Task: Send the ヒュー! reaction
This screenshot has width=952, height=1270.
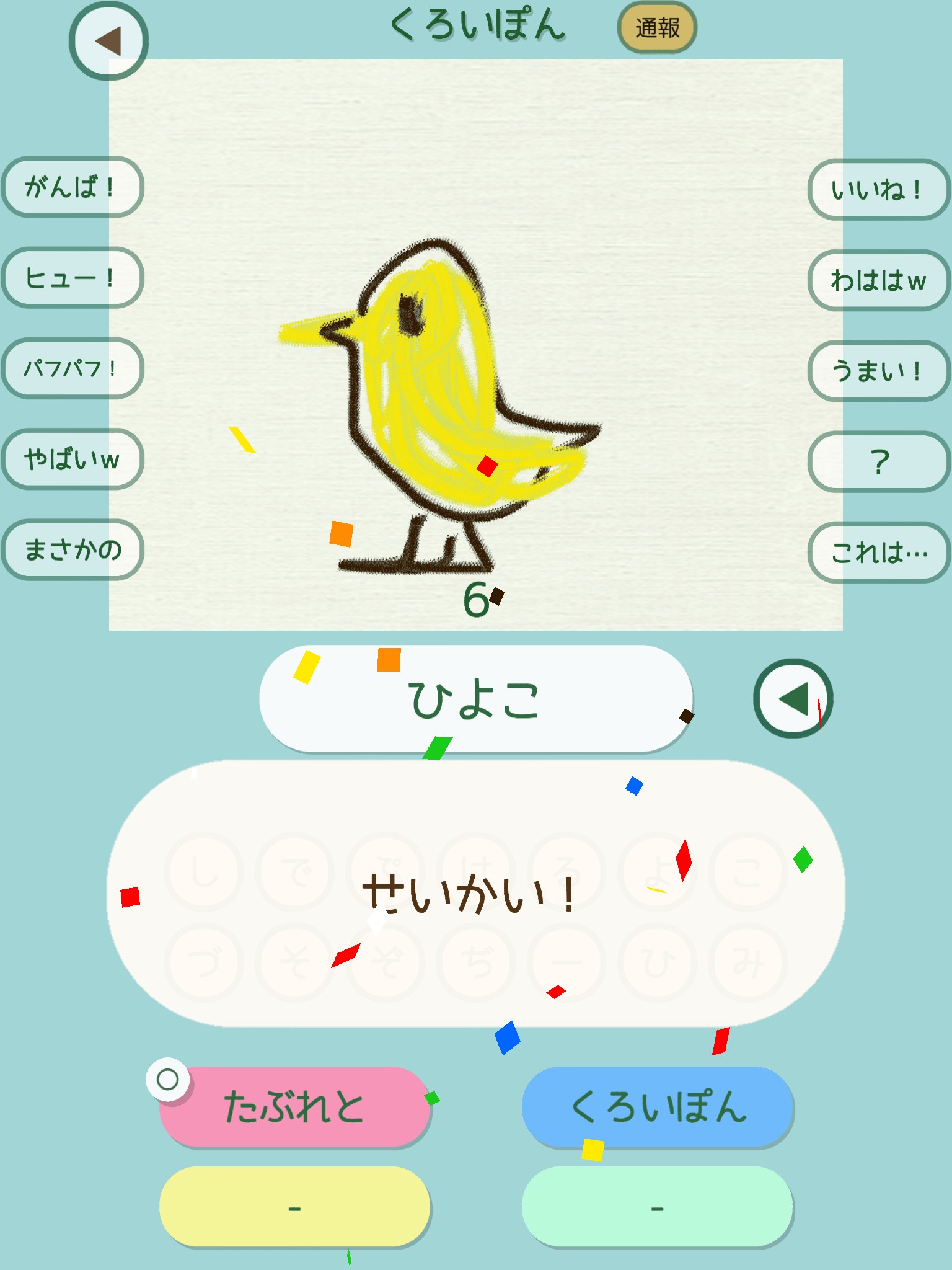Action: tap(73, 277)
